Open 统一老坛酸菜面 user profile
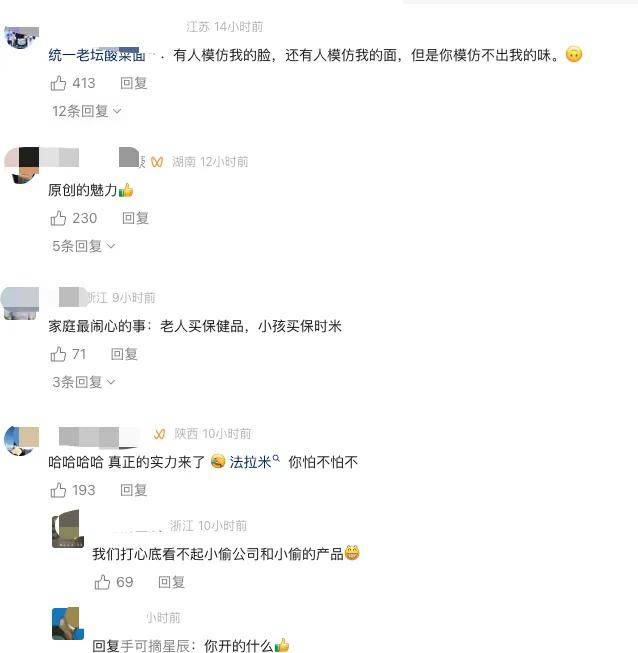Screen dimensions: 638x653 97,55
